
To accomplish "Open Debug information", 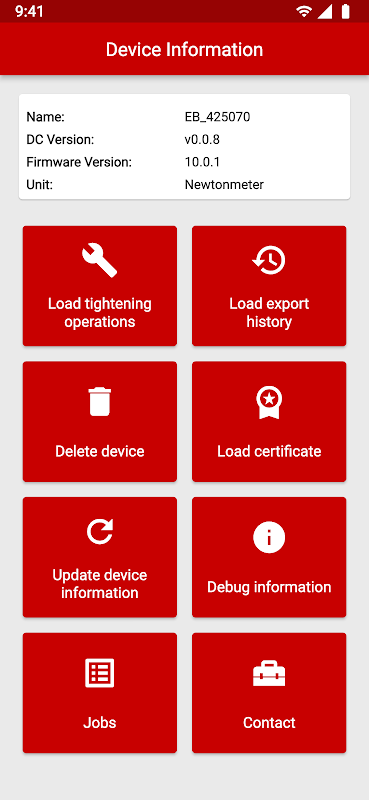I will click(269, 557).
